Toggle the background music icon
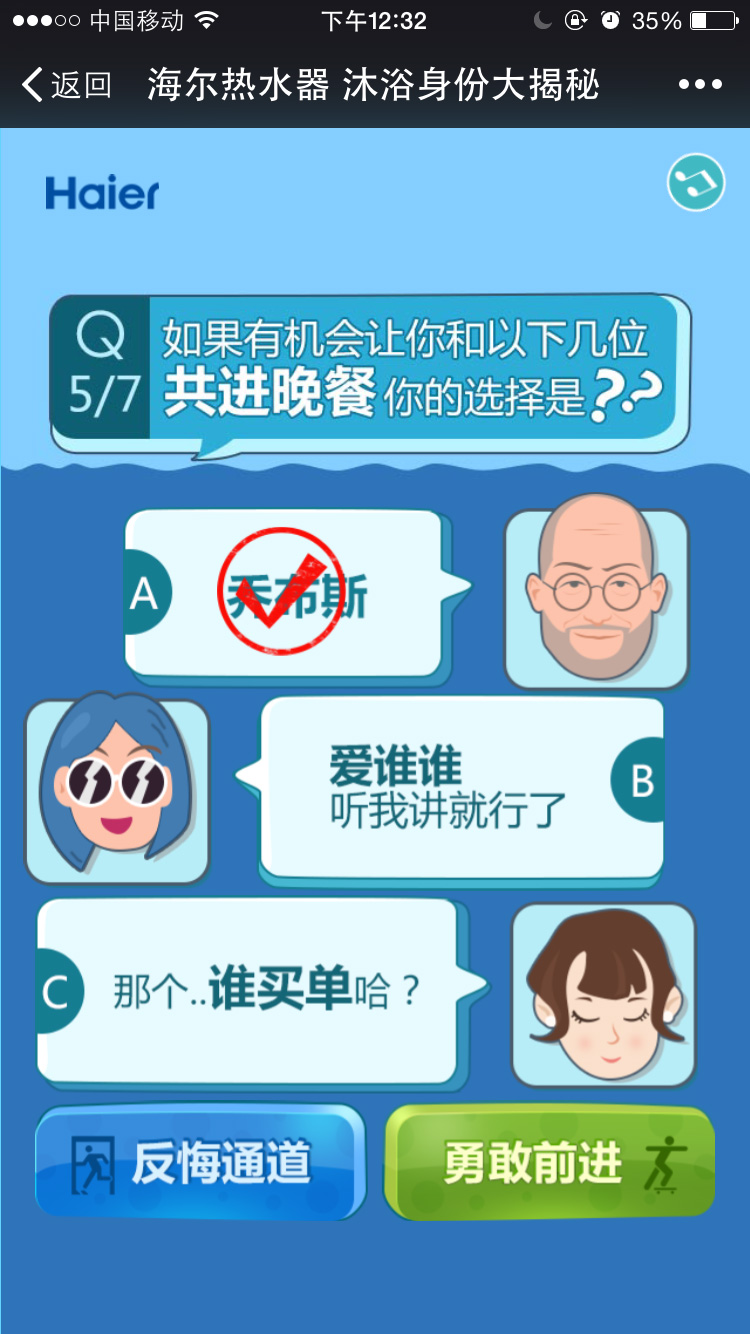Screen dimensions: 750x1334 (x=696, y=182)
